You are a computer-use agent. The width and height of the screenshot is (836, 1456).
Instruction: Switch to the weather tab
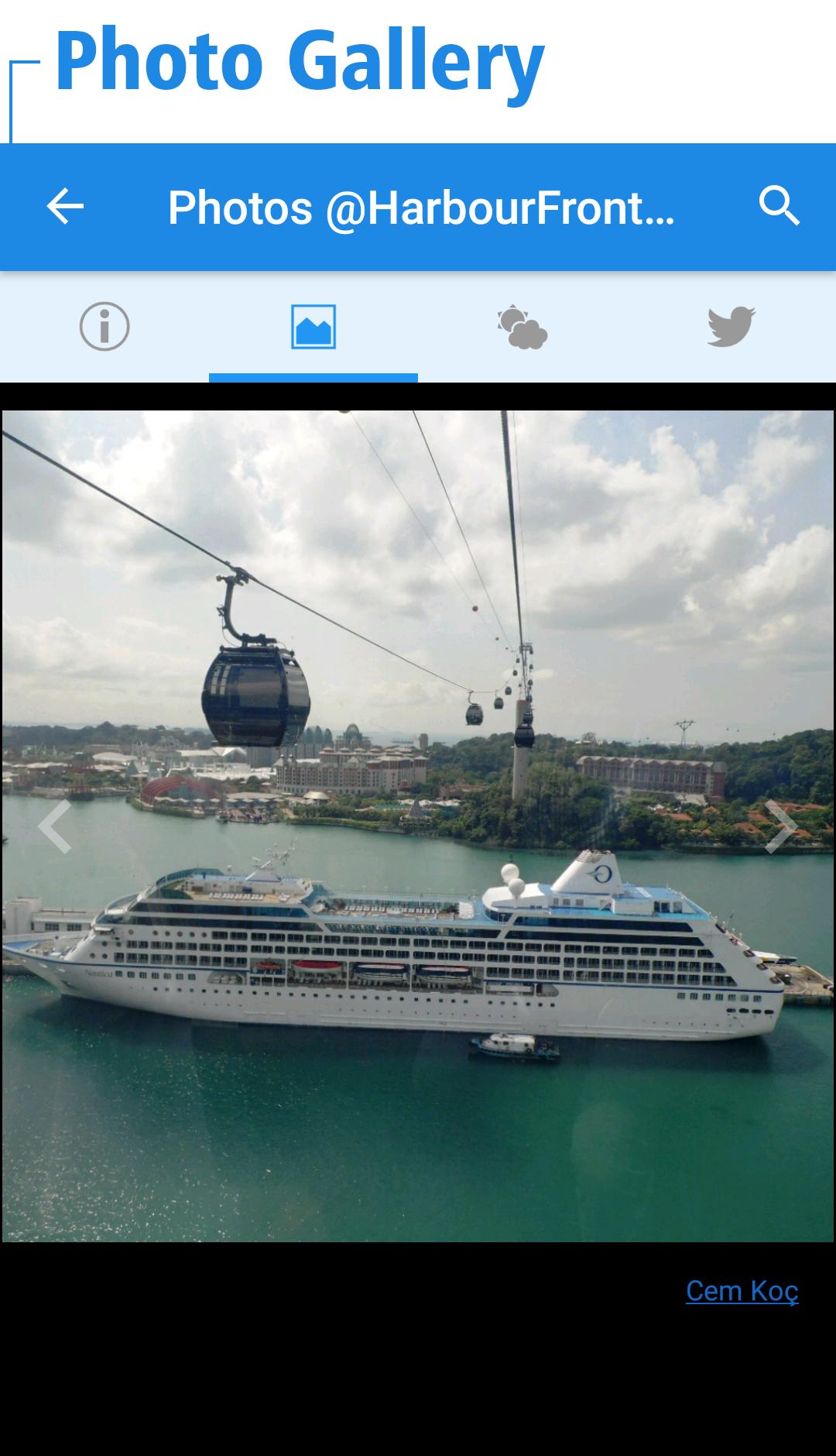[522, 328]
